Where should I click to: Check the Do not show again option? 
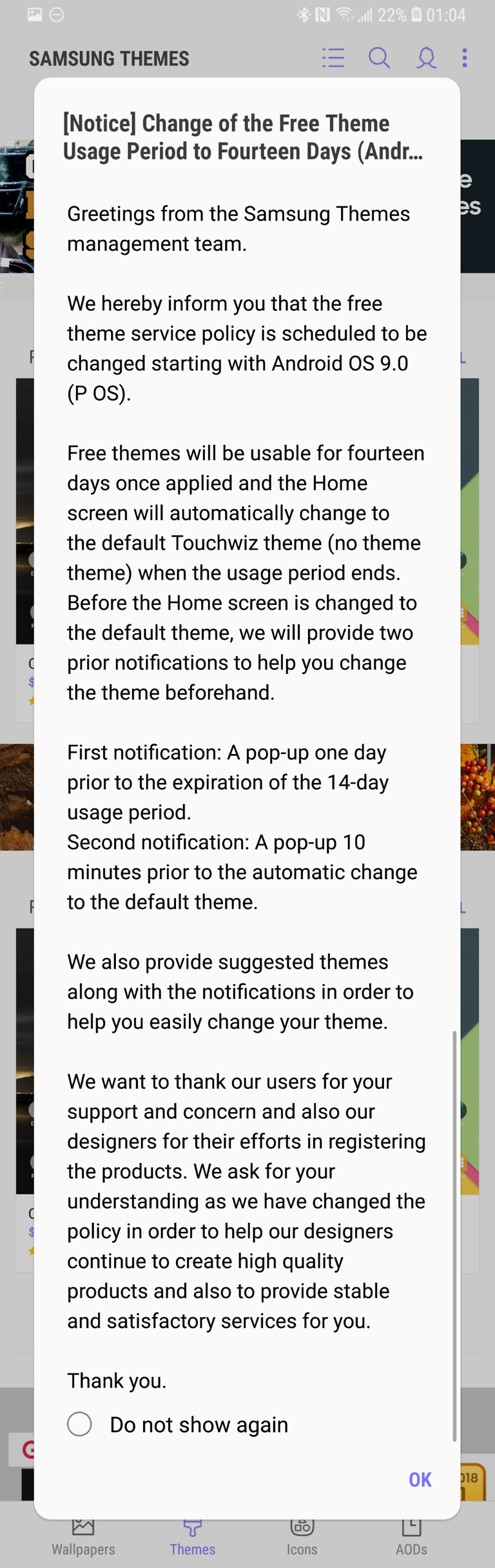pyautogui.click(x=80, y=1424)
